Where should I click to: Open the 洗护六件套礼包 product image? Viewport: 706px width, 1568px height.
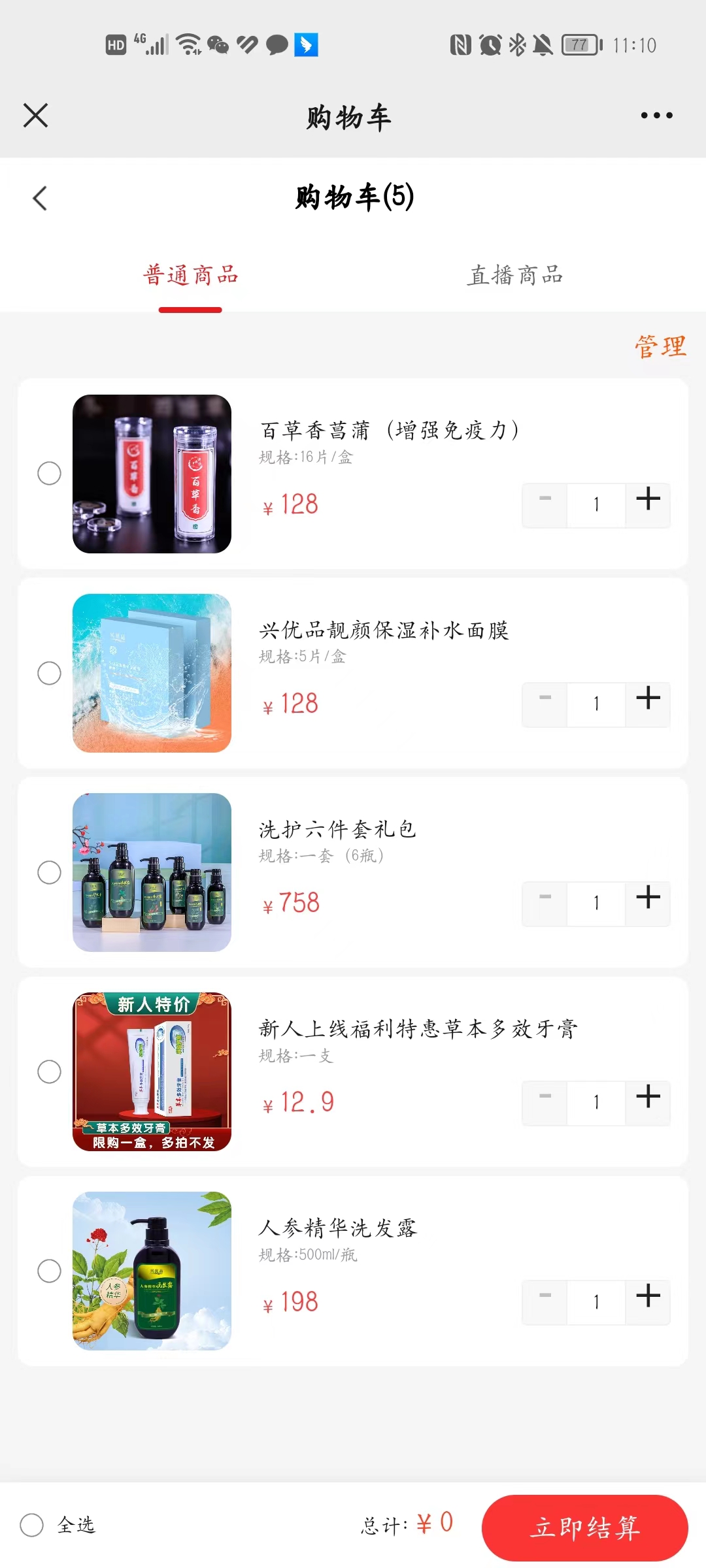click(x=152, y=872)
